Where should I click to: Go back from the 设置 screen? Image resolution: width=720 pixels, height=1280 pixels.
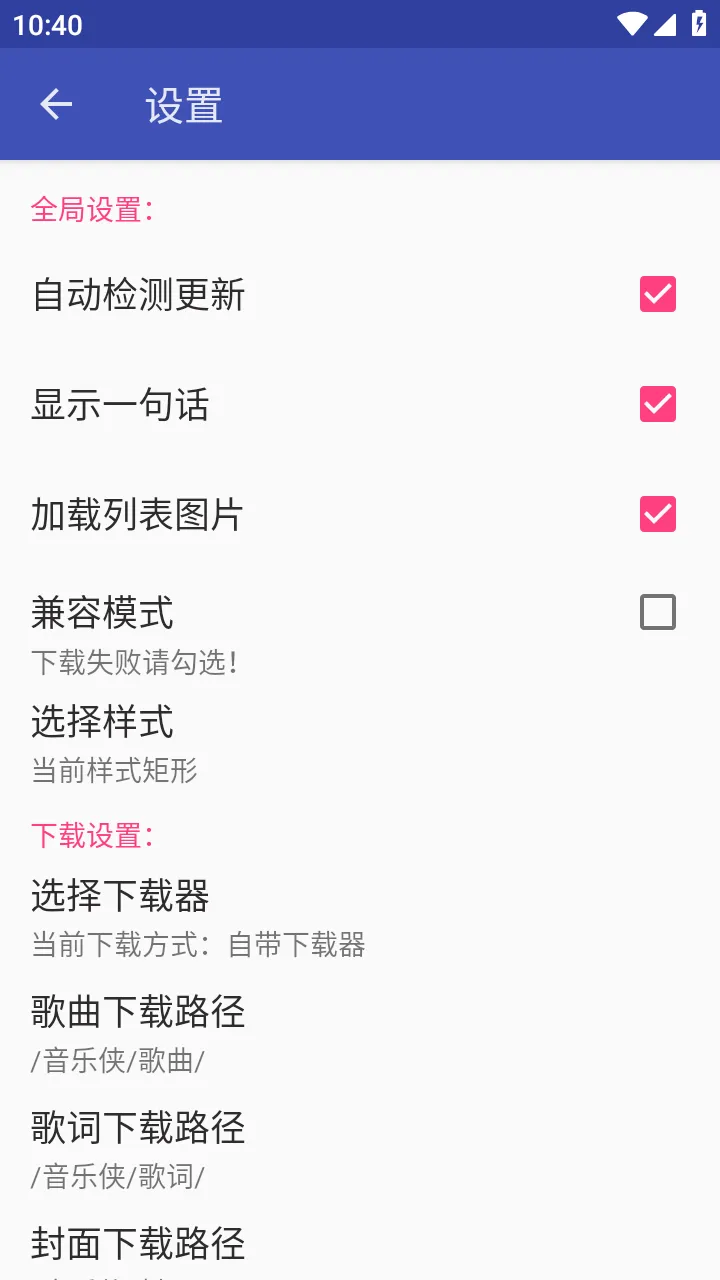[x=56, y=104]
